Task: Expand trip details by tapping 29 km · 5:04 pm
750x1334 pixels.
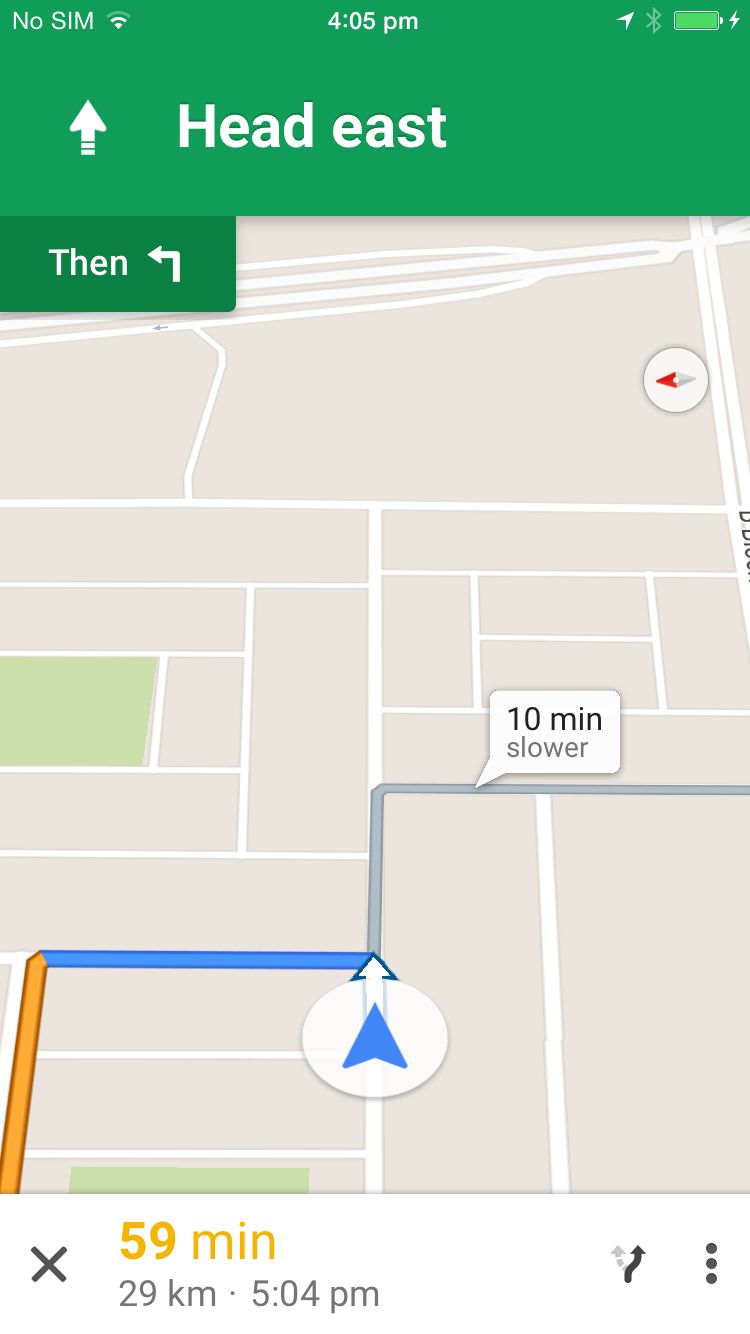Action: pyautogui.click(x=248, y=1292)
